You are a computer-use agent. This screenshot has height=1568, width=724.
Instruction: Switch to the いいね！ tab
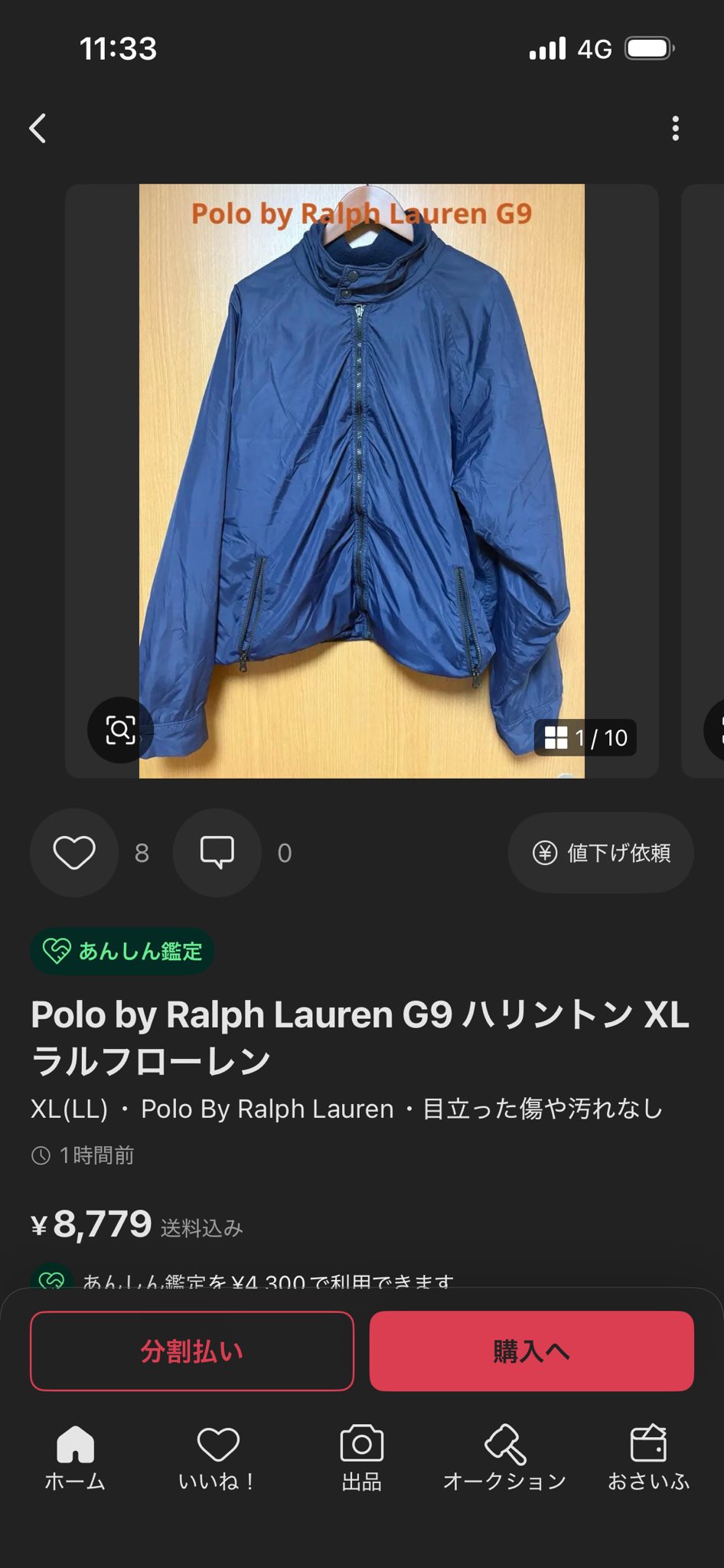218,1458
